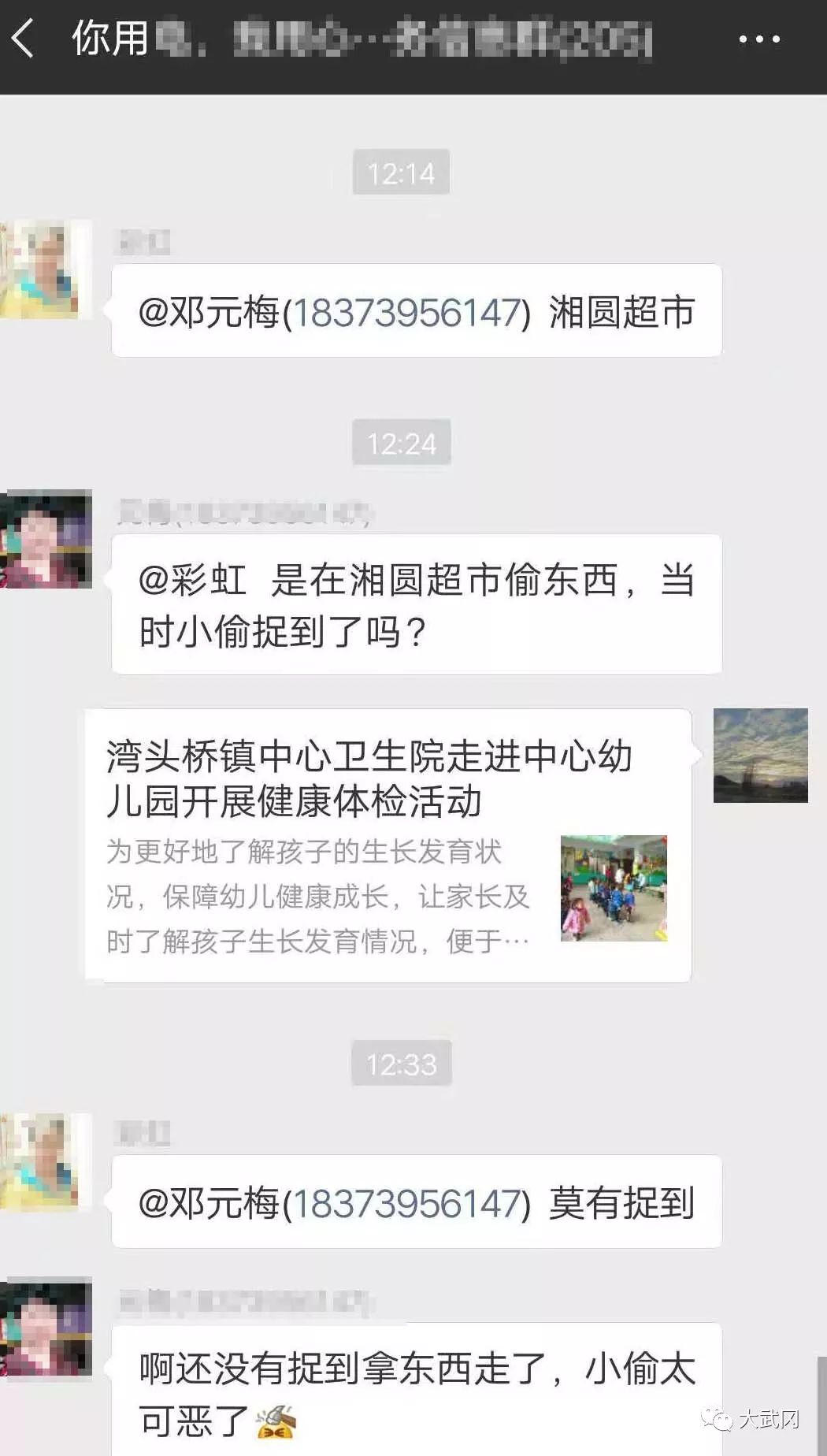Viewport: 827px width, 1456px height.
Task: View your own sunset avatar profile
Action: [x=760, y=755]
